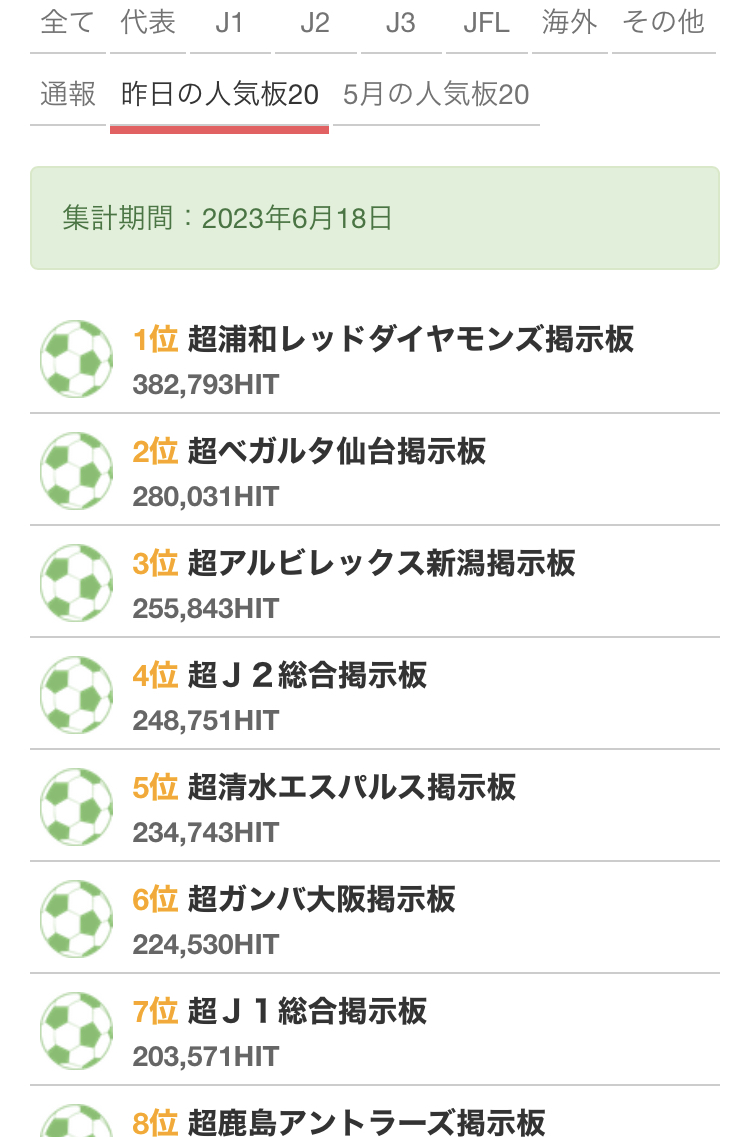The image size is (750, 1137).
Task: Switch to 5月の人気板20 tab
Action: (436, 95)
